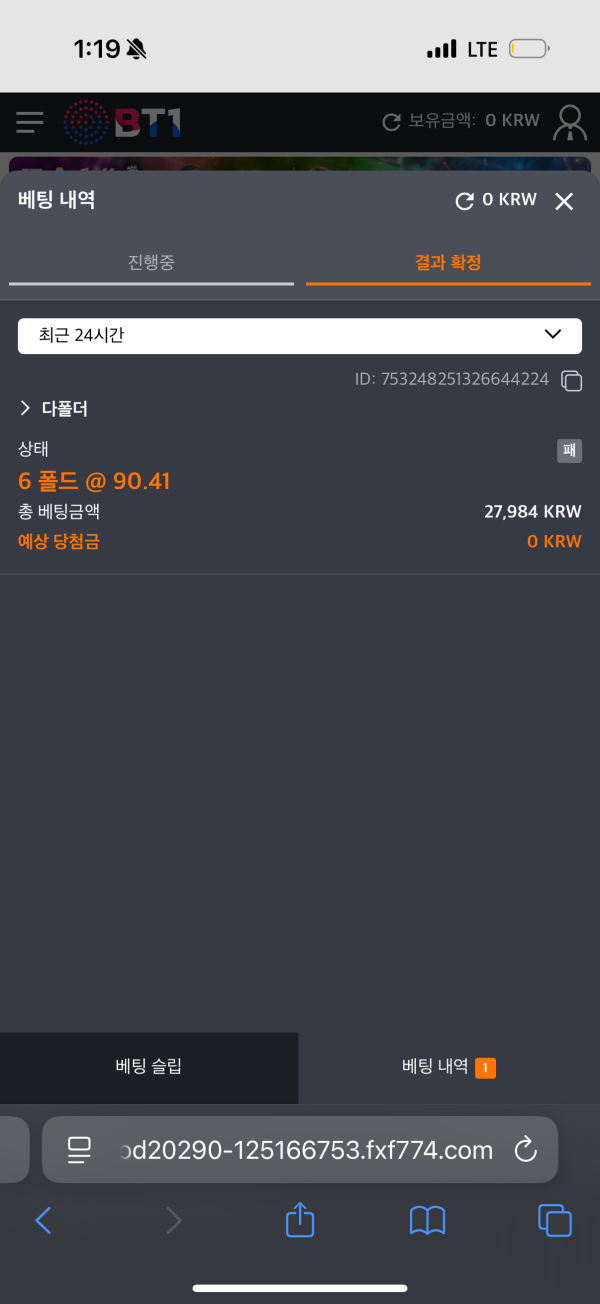Switch to the 진행중 tab

pyautogui.click(x=152, y=262)
